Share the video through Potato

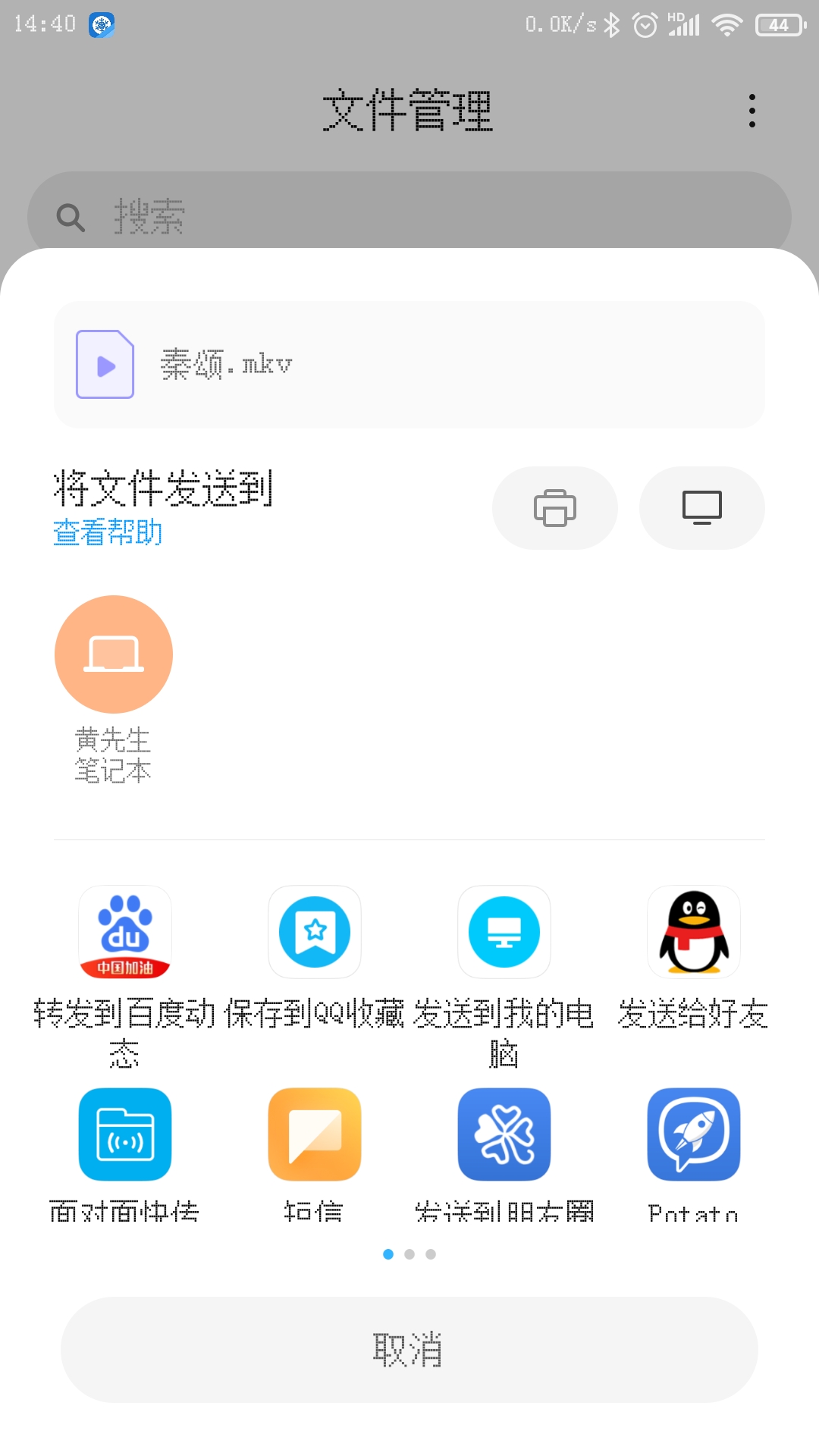(x=694, y=1134)
